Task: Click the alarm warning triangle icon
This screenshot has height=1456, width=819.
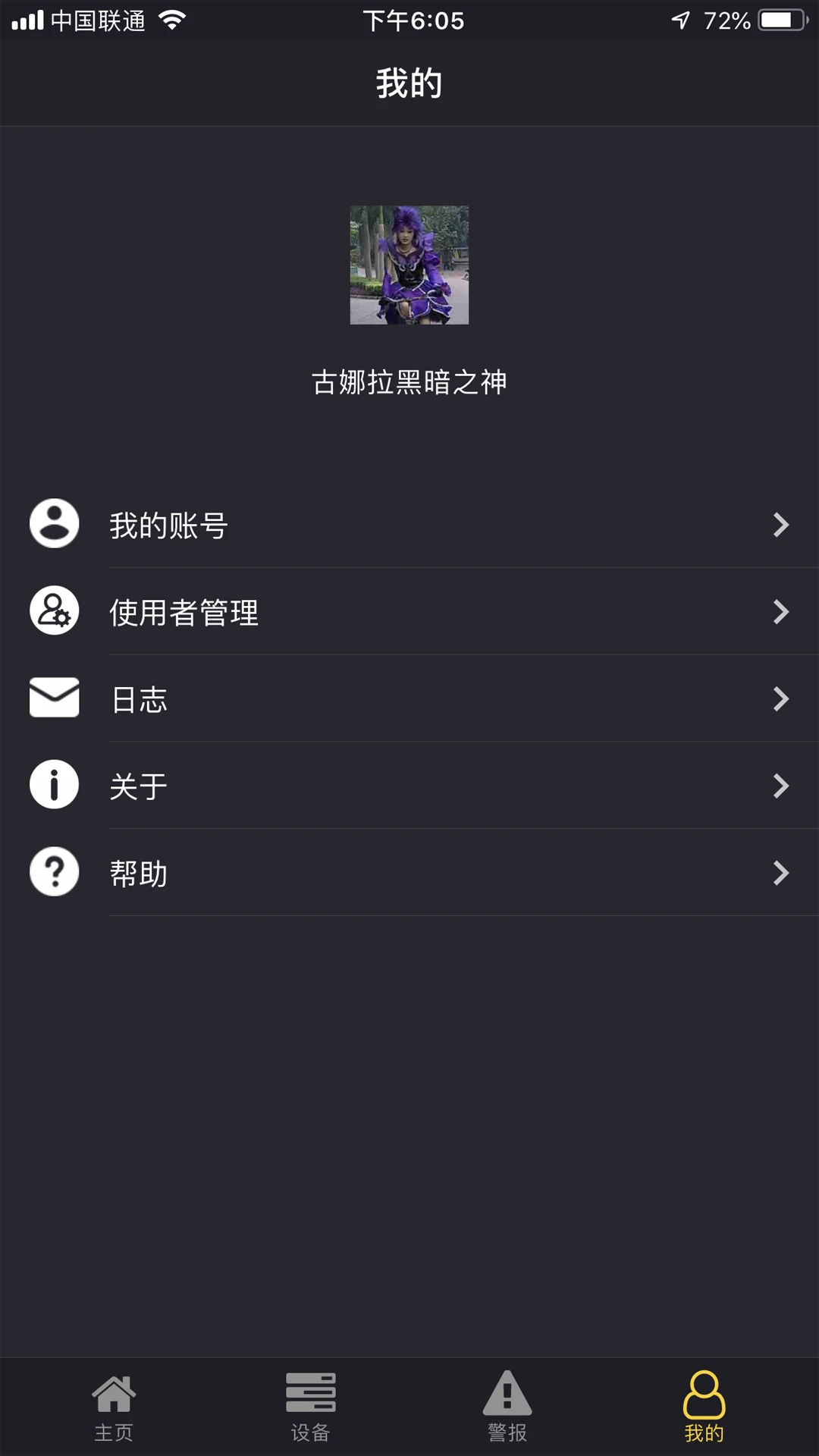Action: click(x=507, y=1399)
